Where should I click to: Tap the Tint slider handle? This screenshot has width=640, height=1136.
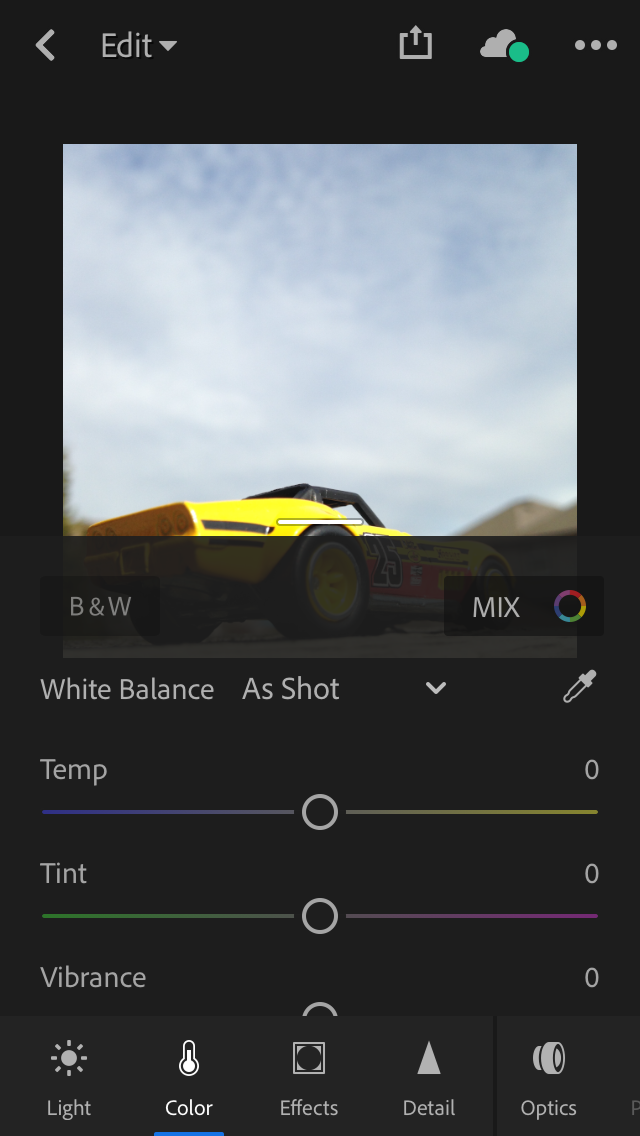point(320,915)
